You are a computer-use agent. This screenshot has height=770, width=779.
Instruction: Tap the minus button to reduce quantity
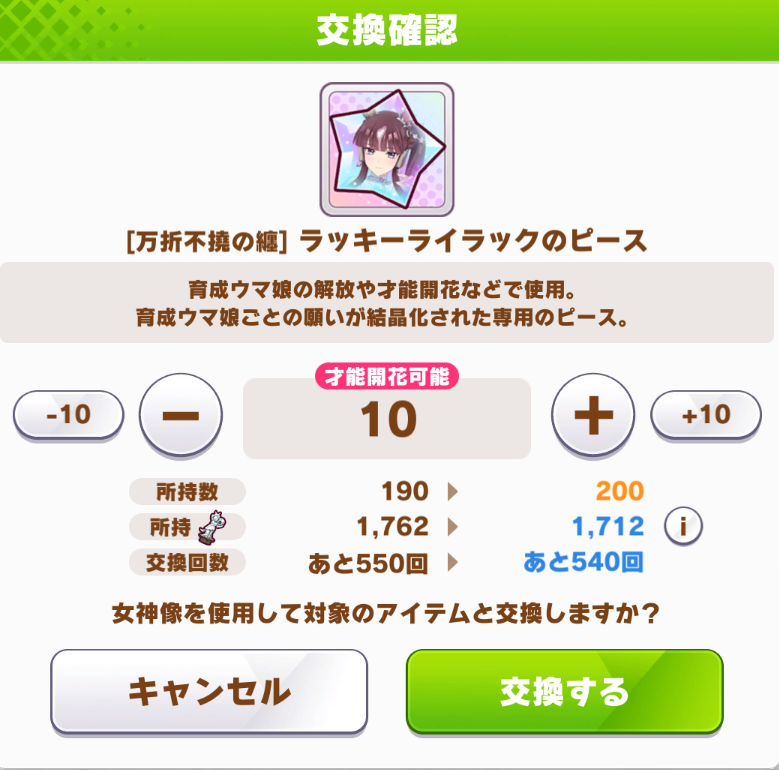[181, 415]
